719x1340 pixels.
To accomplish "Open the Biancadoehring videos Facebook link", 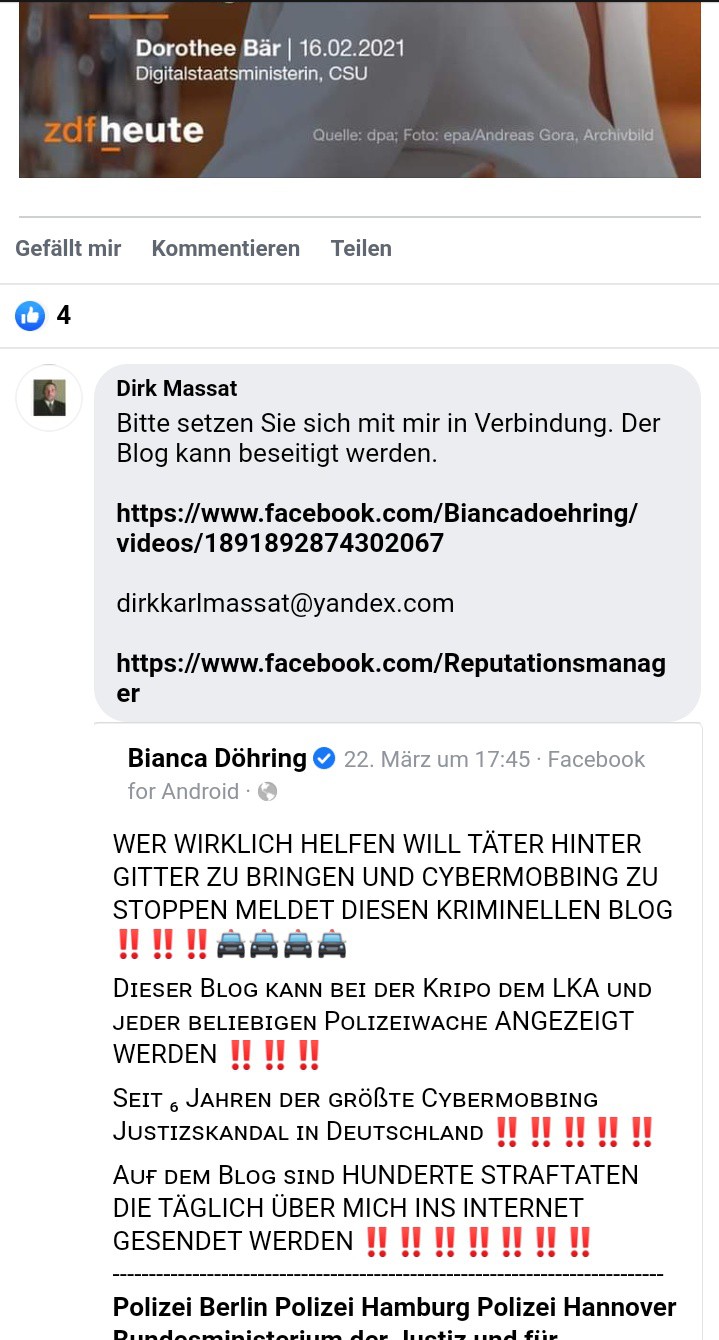I will [376, 528].
